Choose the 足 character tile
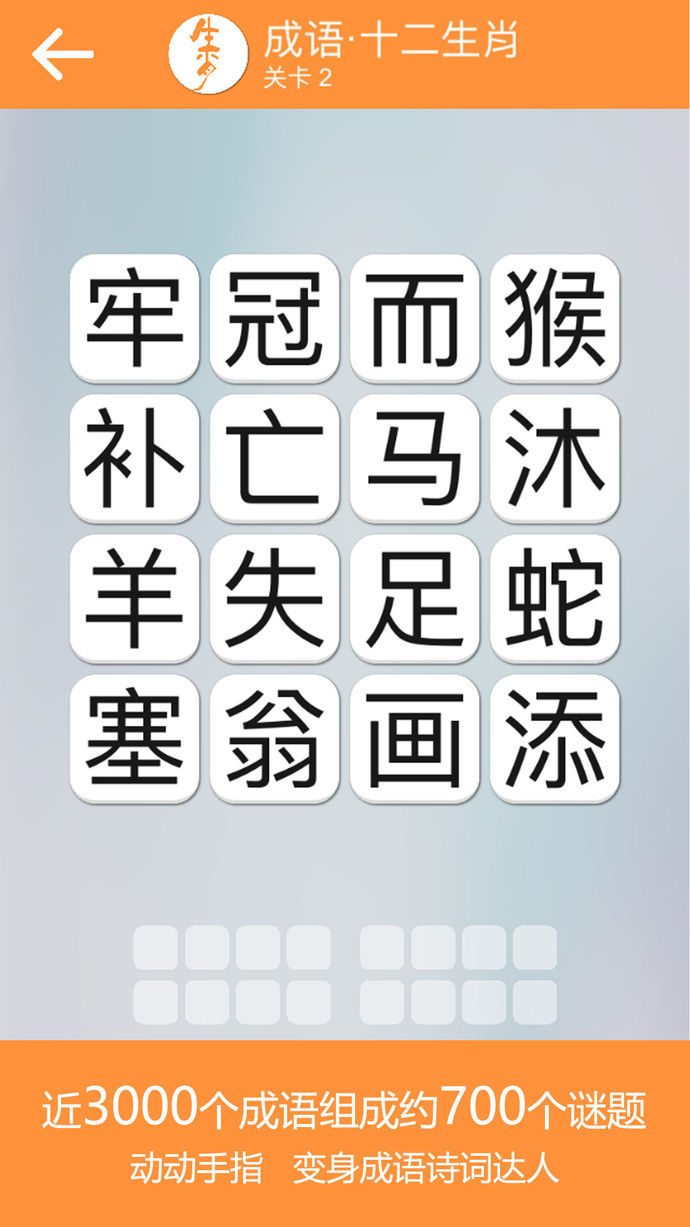Viewport: 690px width, 1227px height. (x=414, y=598)
